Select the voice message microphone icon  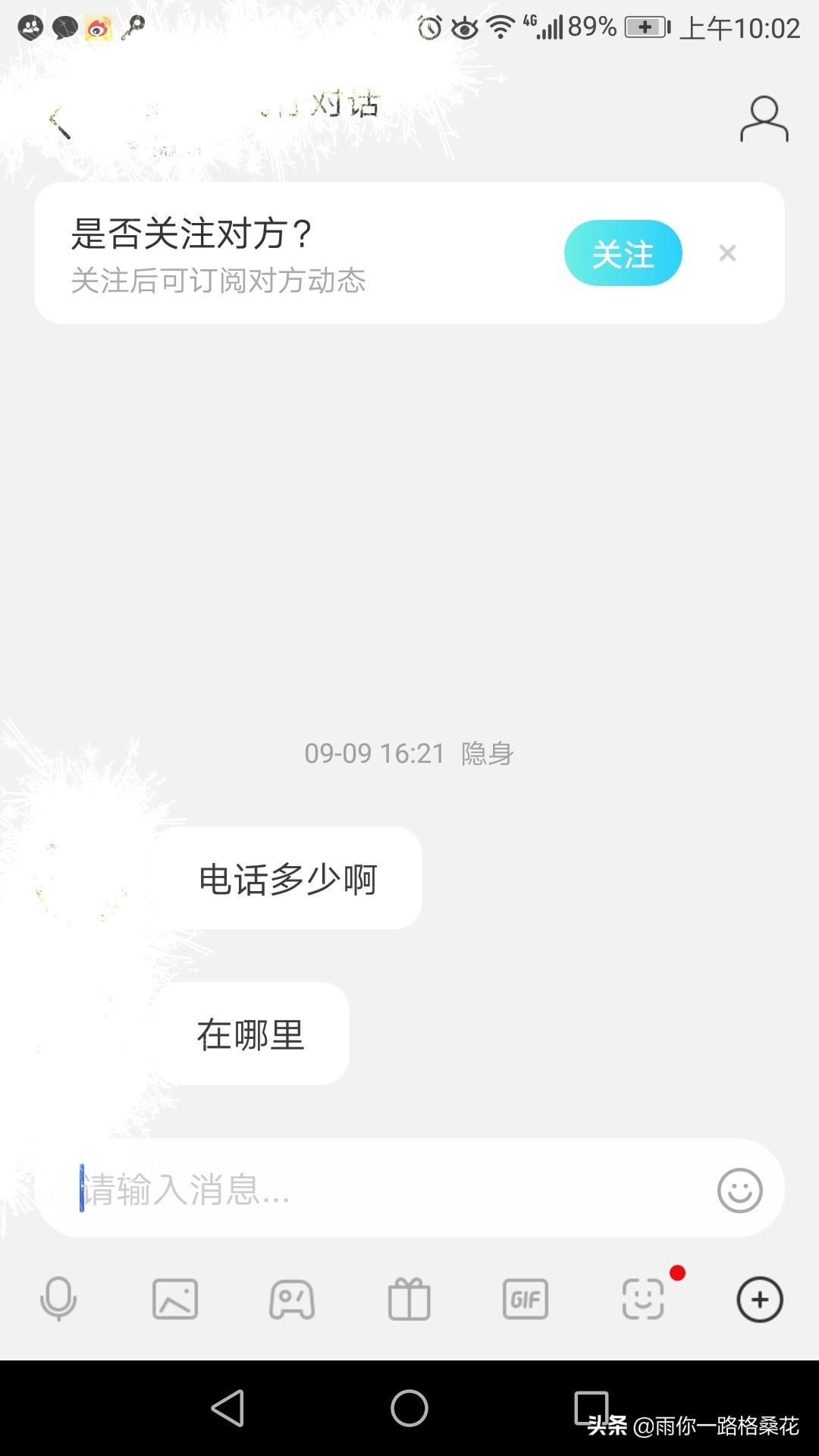tap(60, 1298)
